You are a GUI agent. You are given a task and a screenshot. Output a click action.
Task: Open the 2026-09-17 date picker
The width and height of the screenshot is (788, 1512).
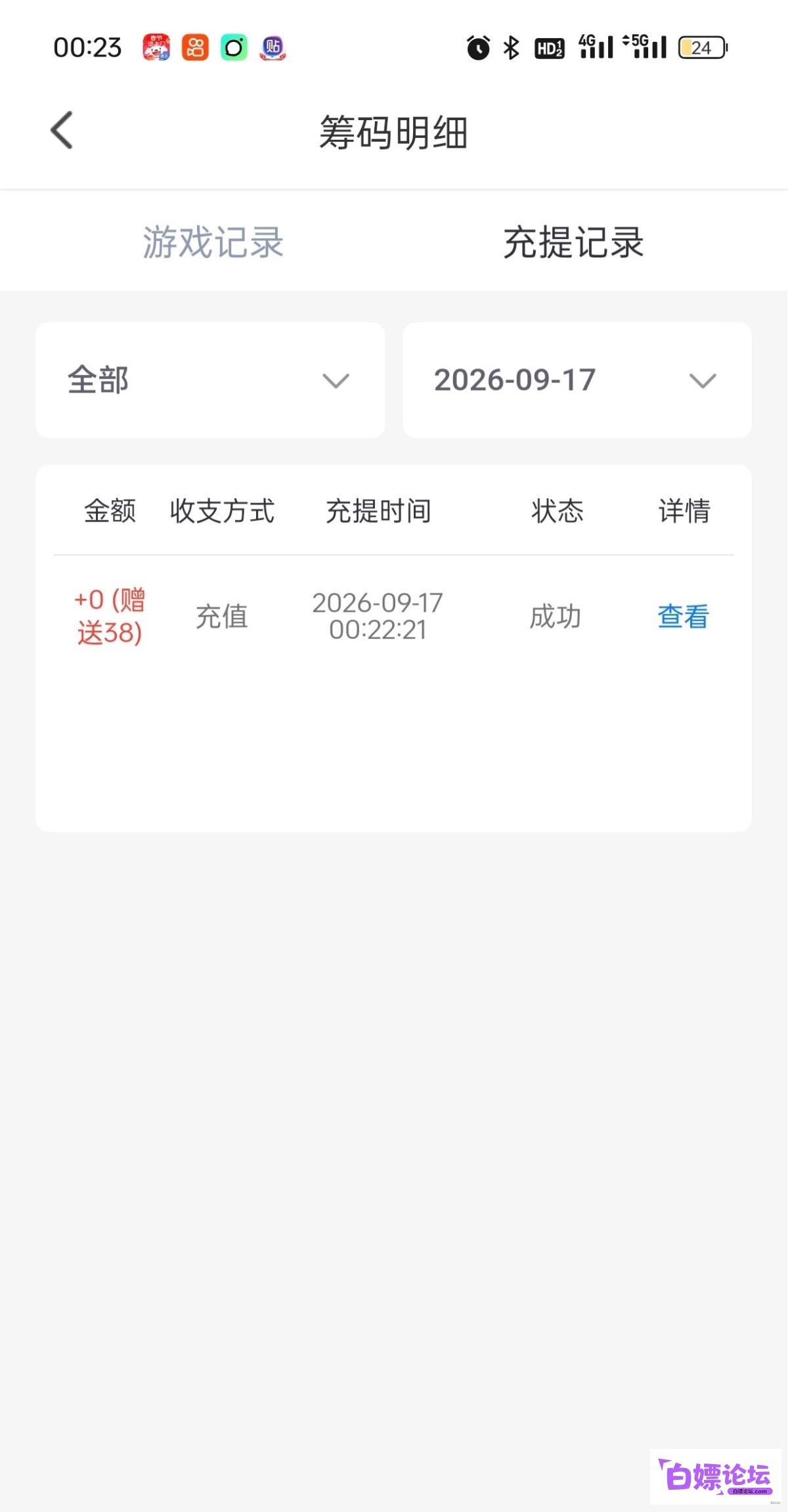pyautogui.click(x=577, y=379)
